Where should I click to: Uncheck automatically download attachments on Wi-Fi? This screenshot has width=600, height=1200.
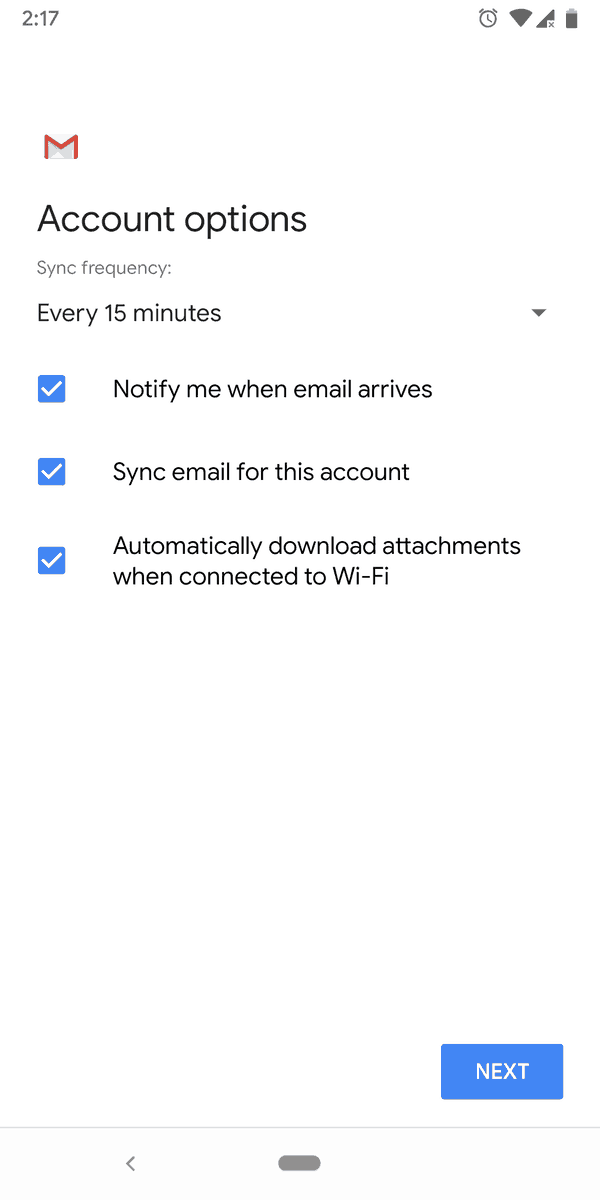tap(52, 561)
